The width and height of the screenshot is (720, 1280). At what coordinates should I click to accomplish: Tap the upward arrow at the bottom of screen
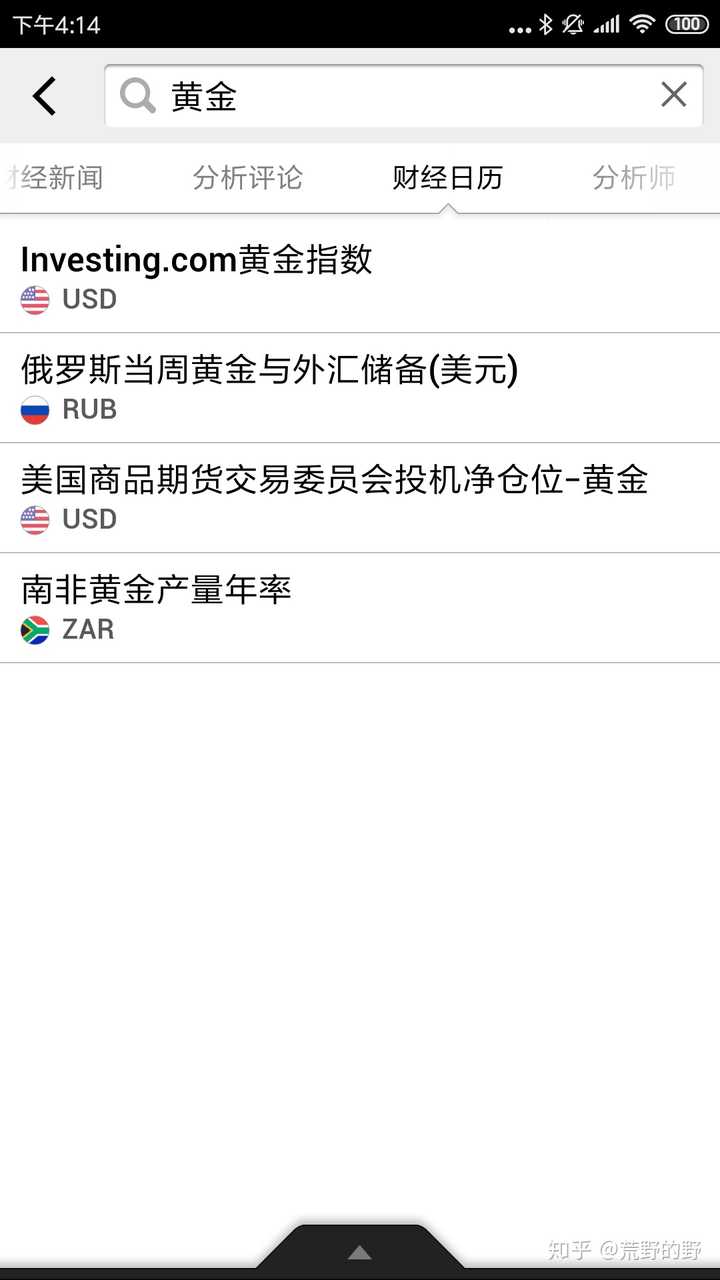coord(360,1250)
